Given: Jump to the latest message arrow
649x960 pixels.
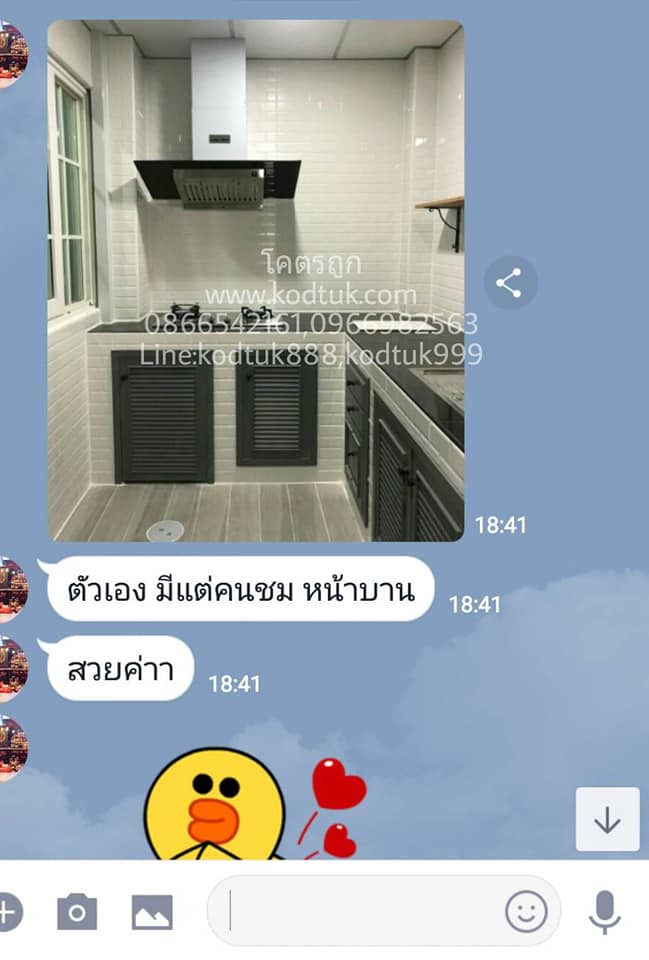Looking at the screenshot, I should click(607, 819).
